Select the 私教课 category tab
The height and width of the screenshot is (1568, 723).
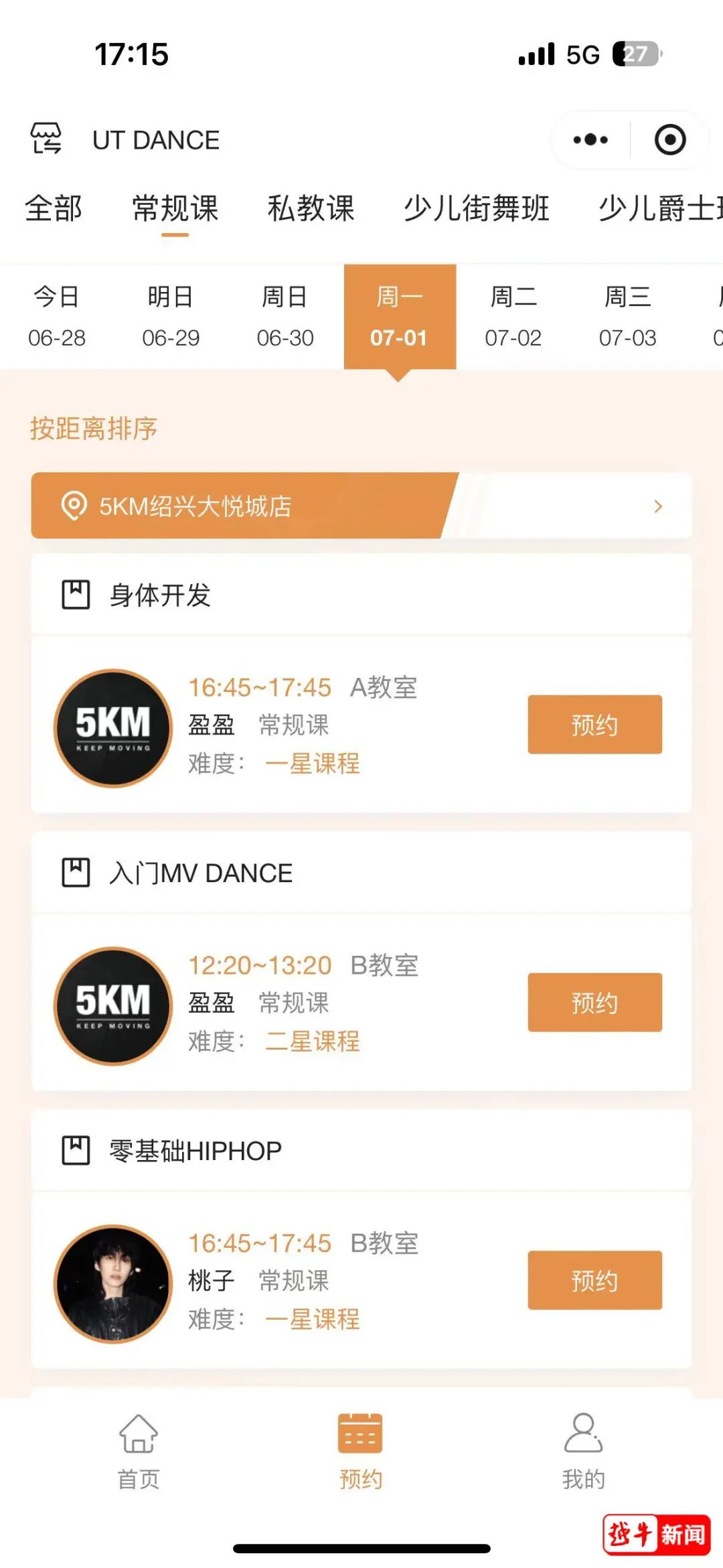pyautogui.click(x=311, y=208)
